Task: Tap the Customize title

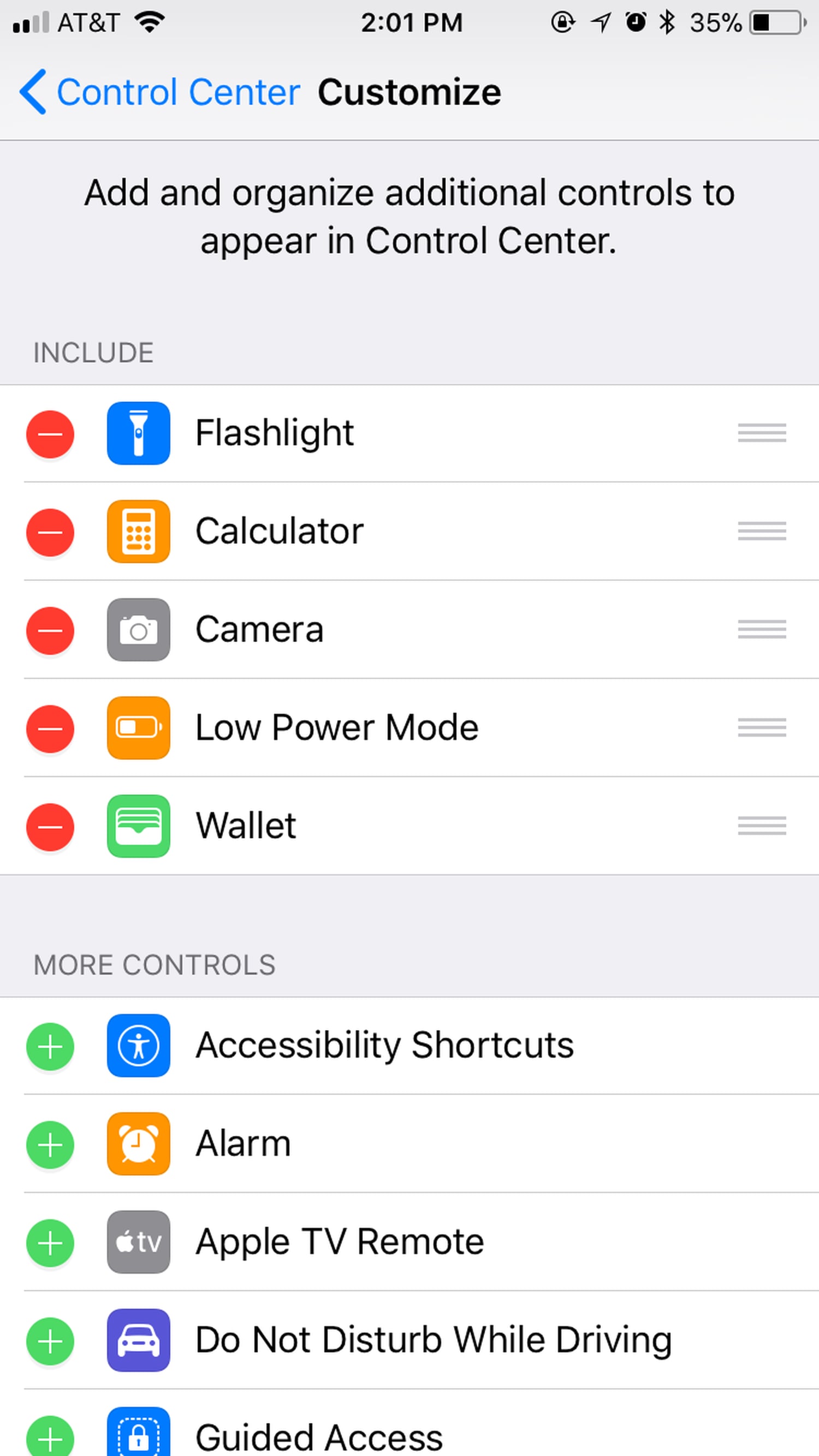Action: point(410,91)
